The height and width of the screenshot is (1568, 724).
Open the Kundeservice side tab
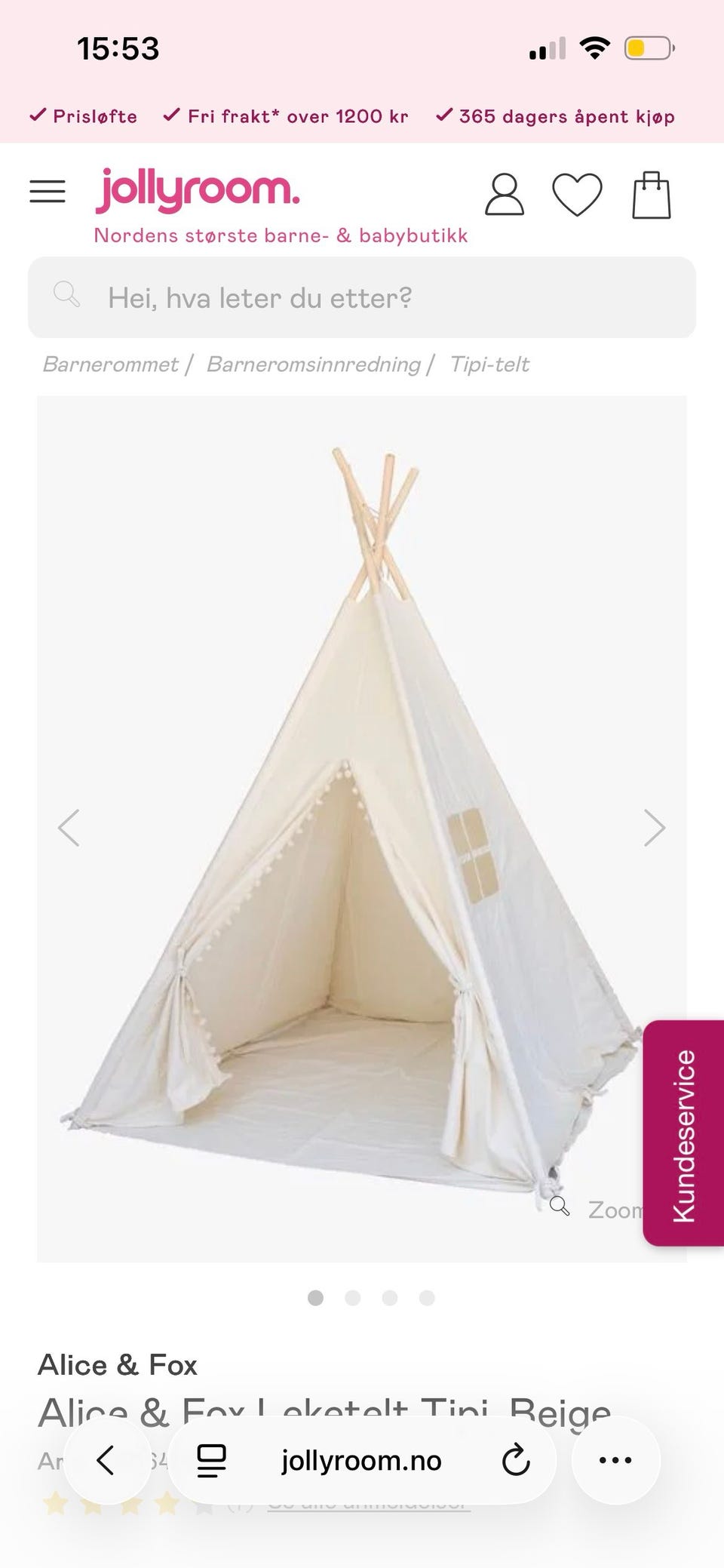click(x=683, y=1133)
